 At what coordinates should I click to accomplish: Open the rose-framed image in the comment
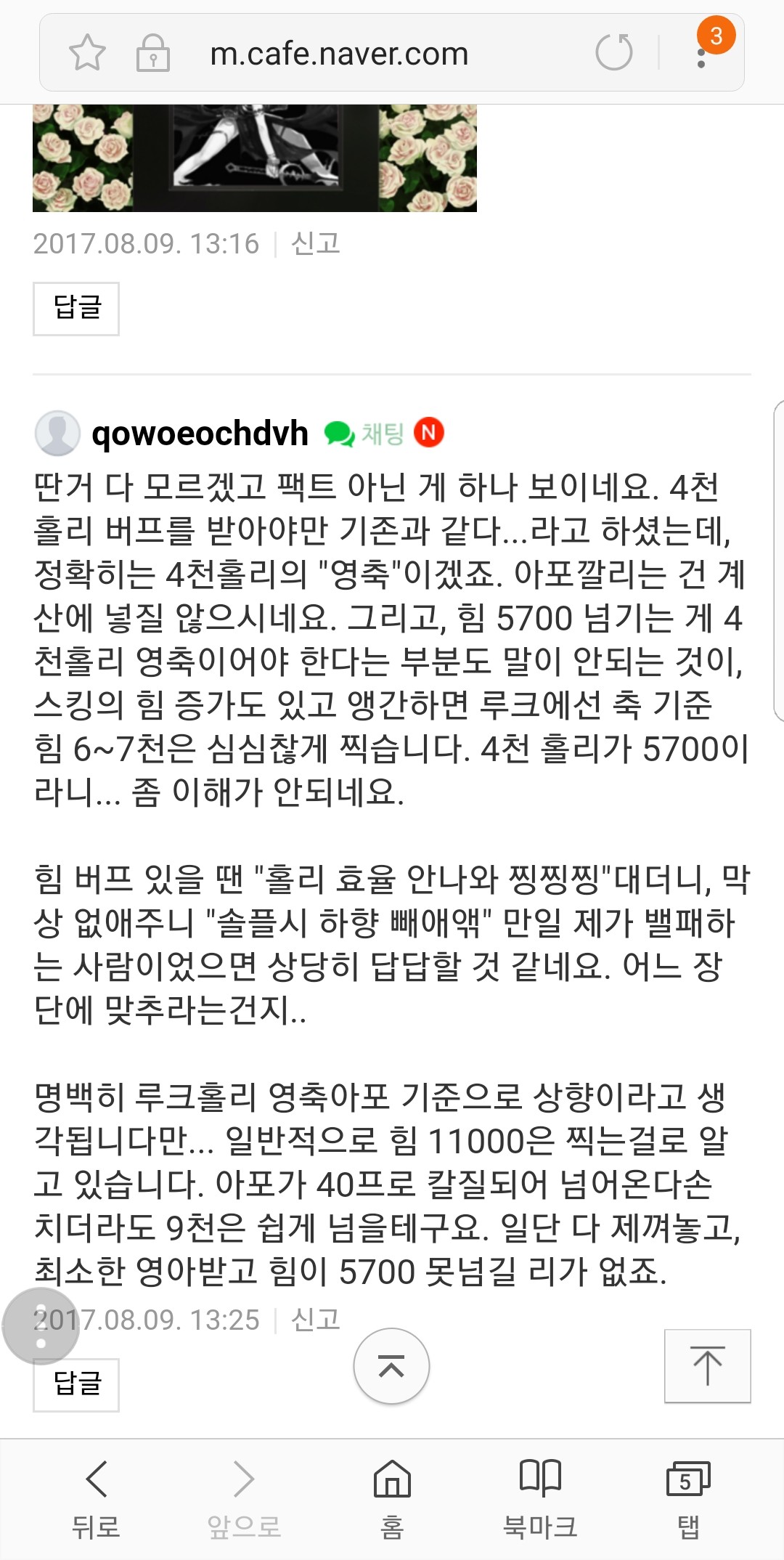[x=255, y=158]
